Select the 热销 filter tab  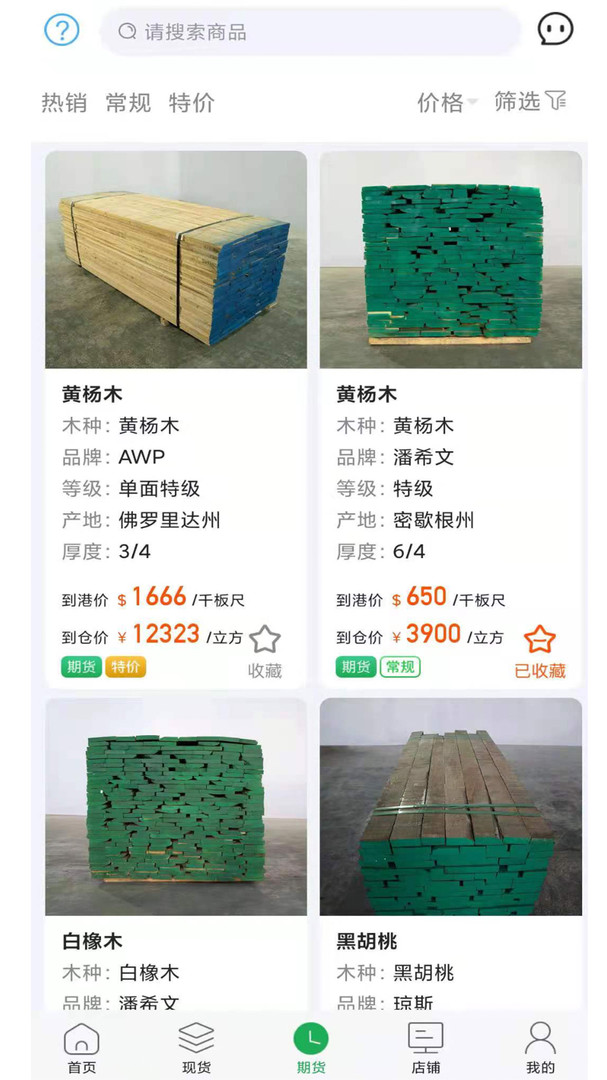(x=64, y=102)
